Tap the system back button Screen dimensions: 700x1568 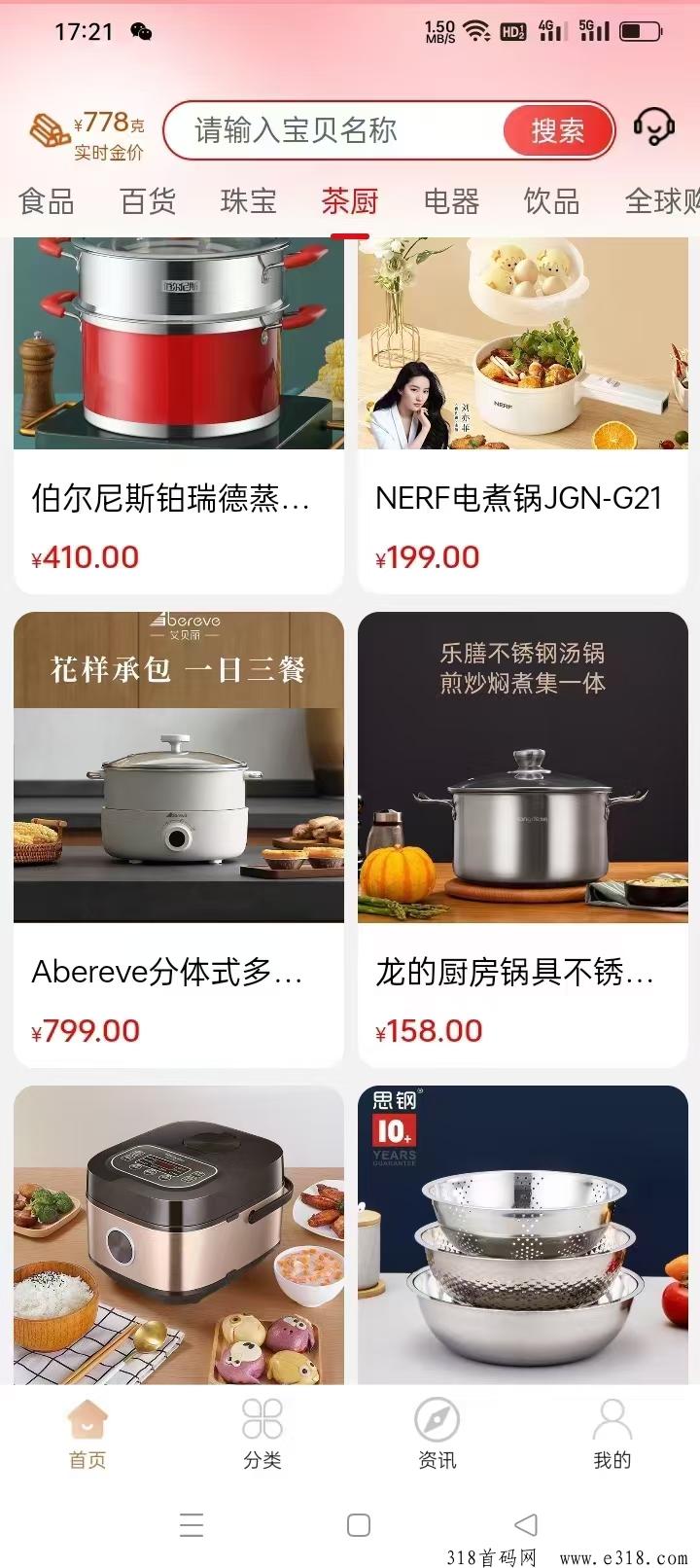pyautogui.click(x=526, y=1524)
